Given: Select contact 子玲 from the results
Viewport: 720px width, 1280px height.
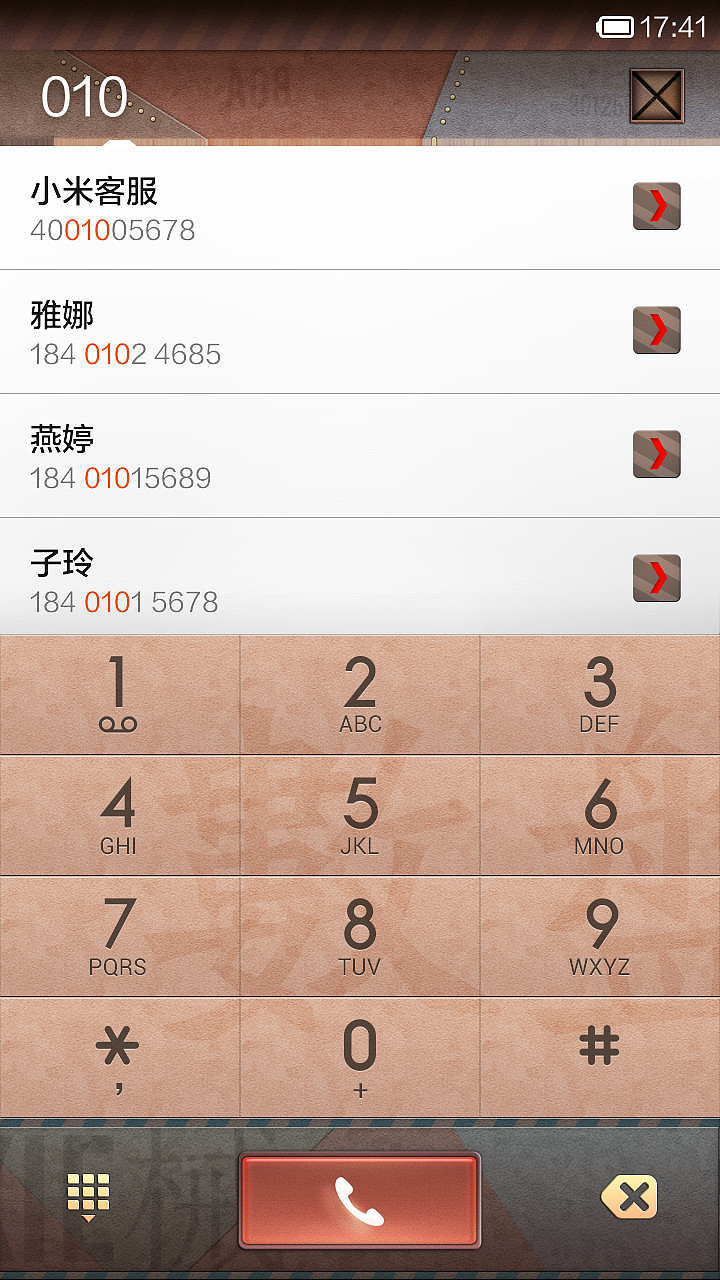Looking at the screenshot, I should [300, 580].
